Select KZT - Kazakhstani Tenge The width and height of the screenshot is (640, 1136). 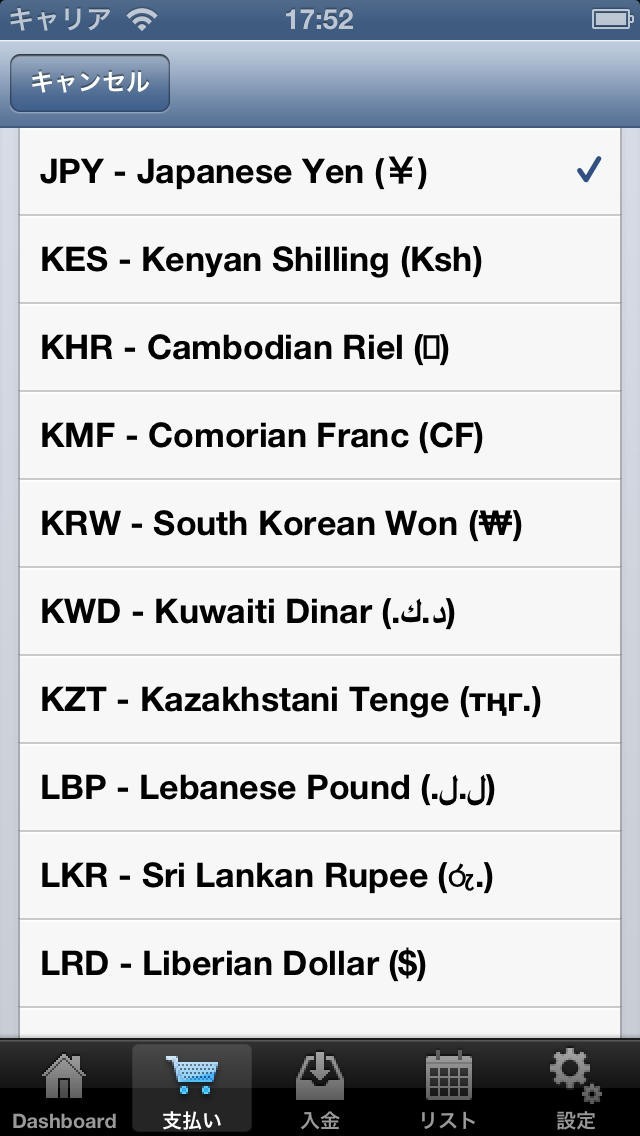[320, 700]
